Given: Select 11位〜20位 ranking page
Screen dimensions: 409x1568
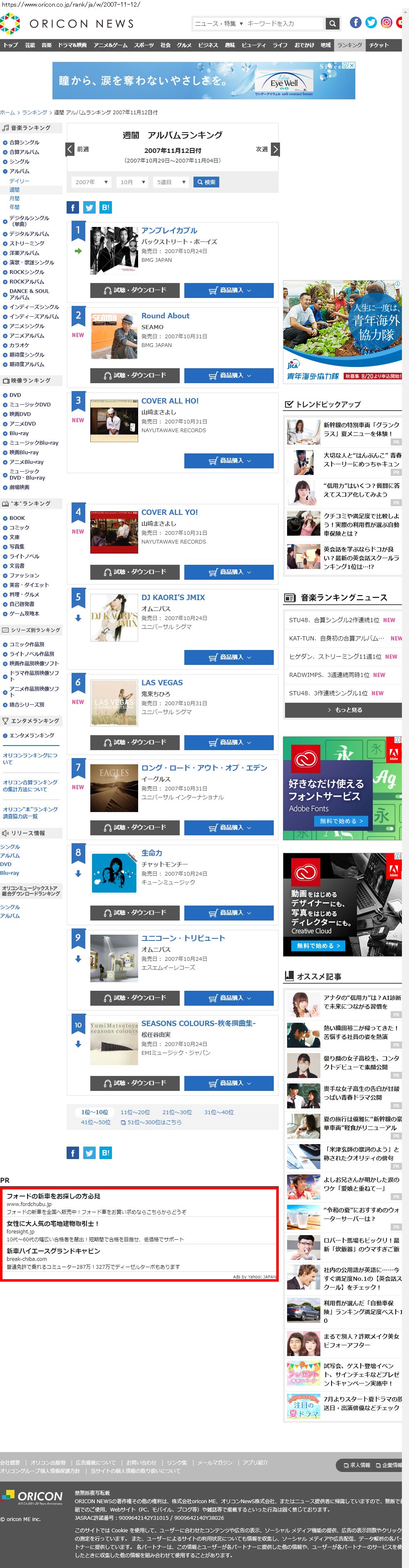Looking at the screenshot, I should point(135,1112).
